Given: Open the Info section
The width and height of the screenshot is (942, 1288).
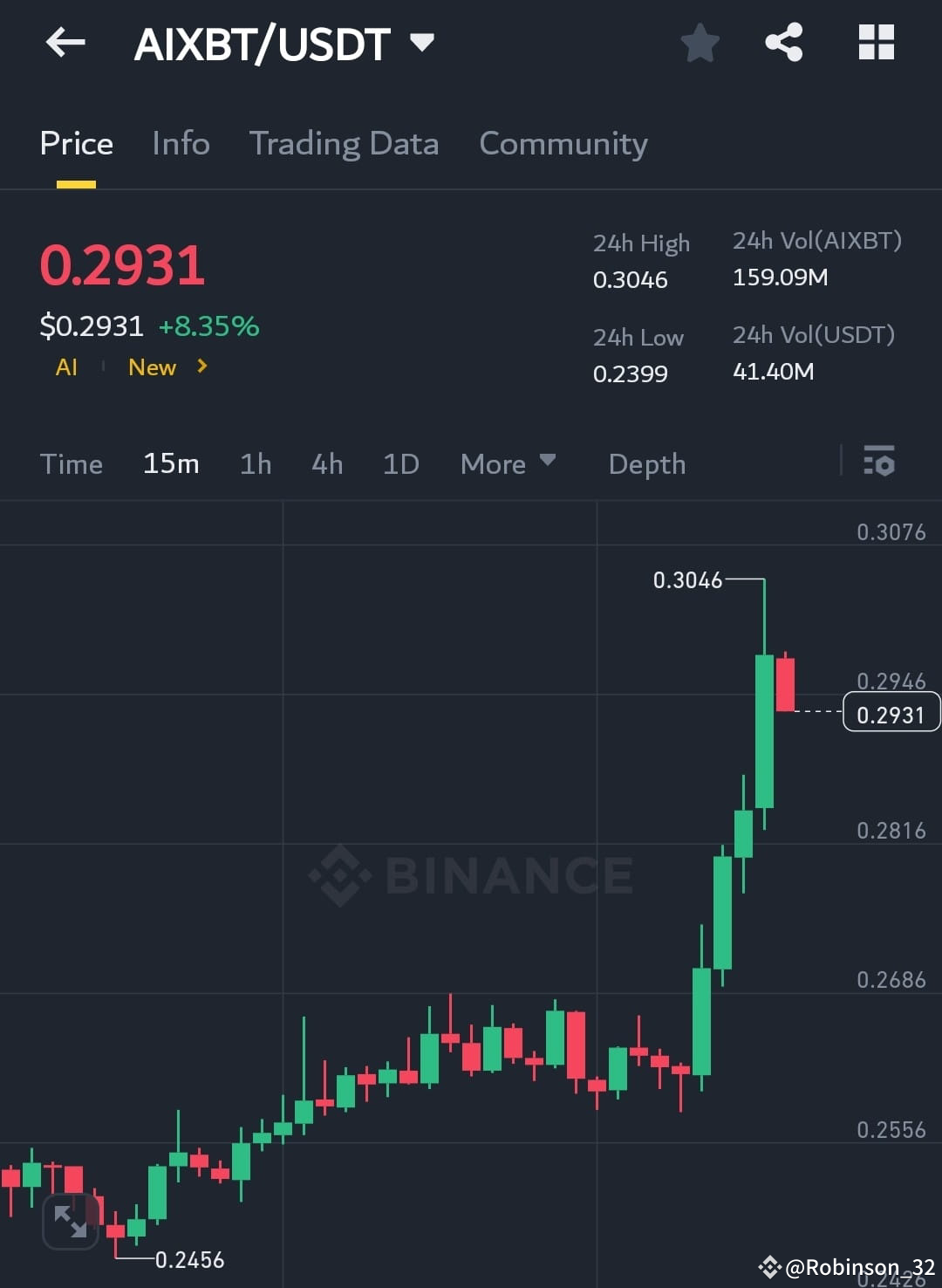Looking at the screenshot, I should [x=180, y=143].
